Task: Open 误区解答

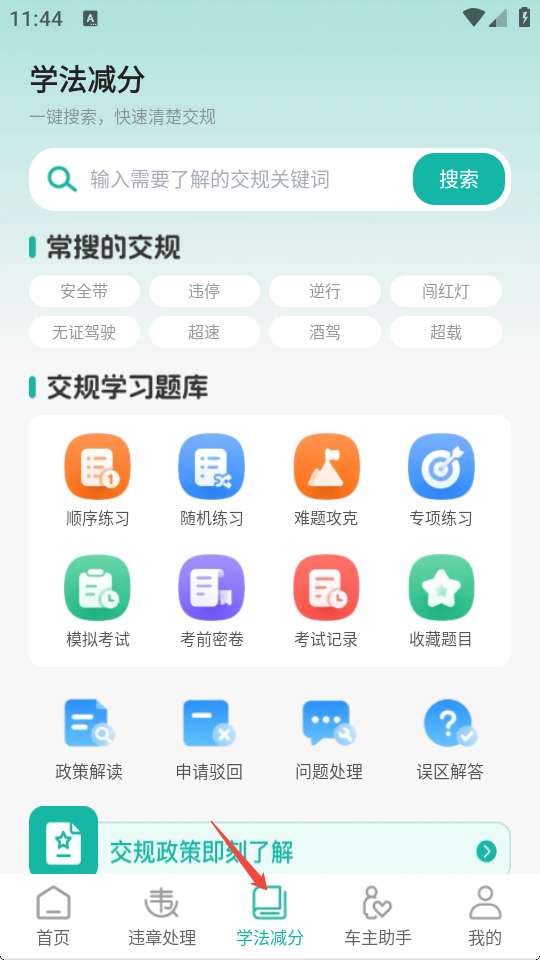Action: tap(450, 740)
